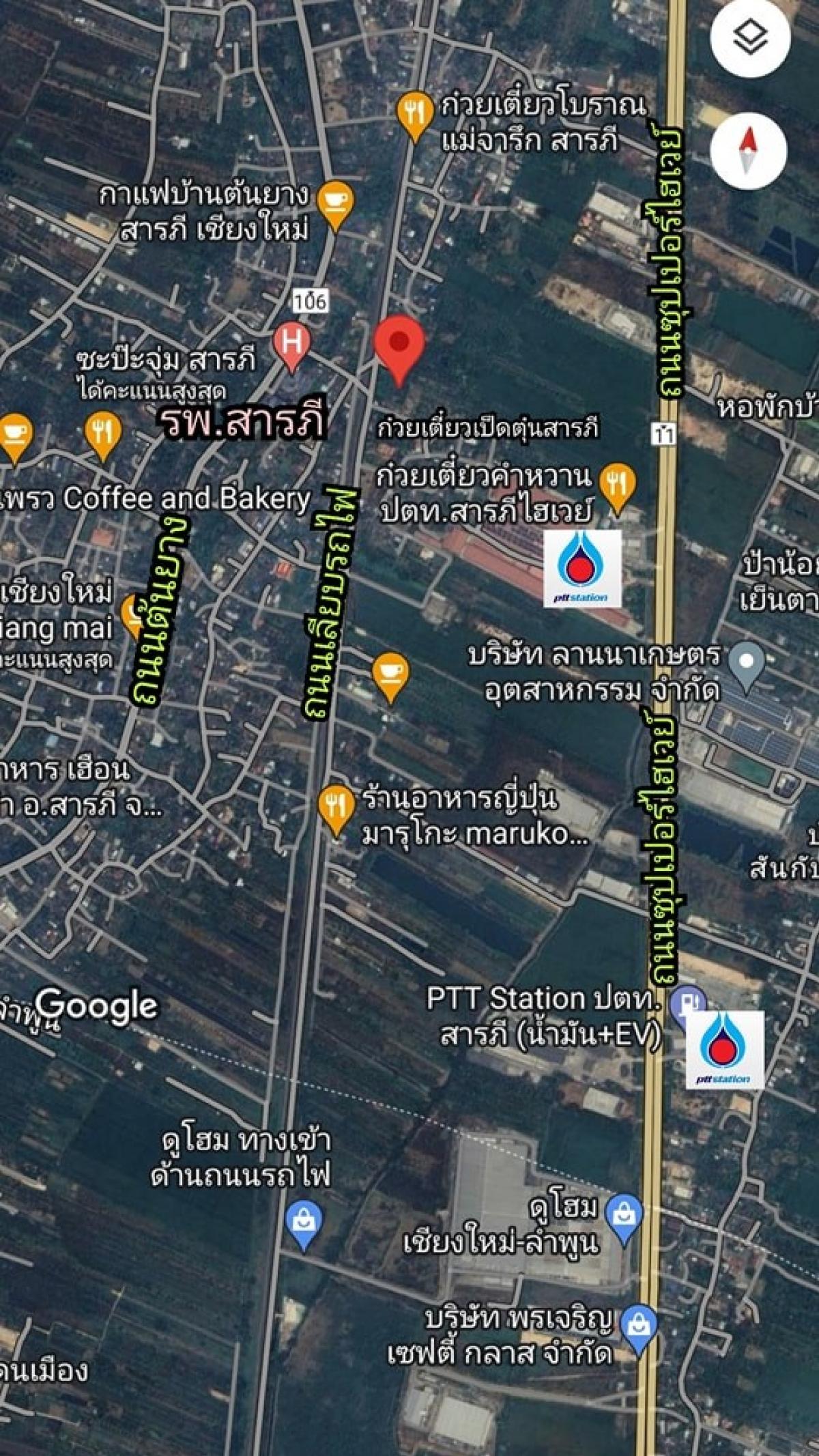Image resolution: width=819 pixels, height=1456 pixels.
Task: Open the ดูโฮม ทางเข้าด้านถนนรถไฟ shop pin
Action: (303, 1227)
